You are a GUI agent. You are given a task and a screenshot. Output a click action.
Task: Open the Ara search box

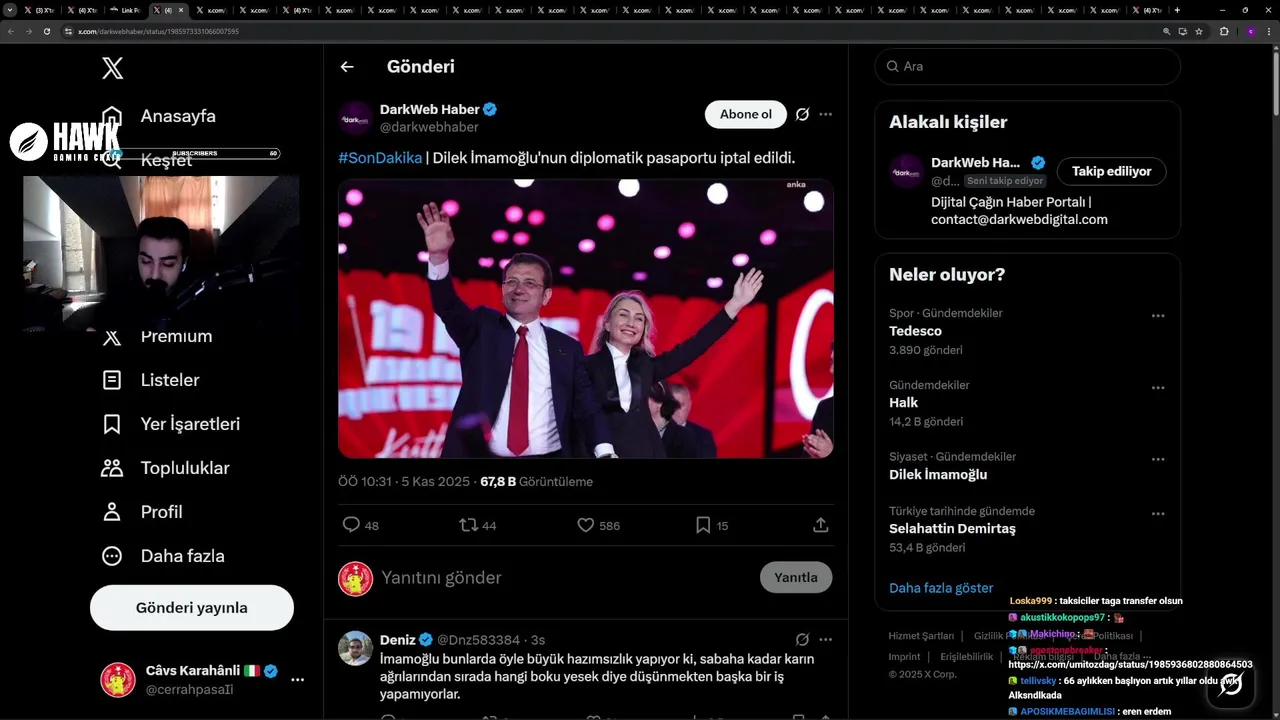[x=1030, y=66]
